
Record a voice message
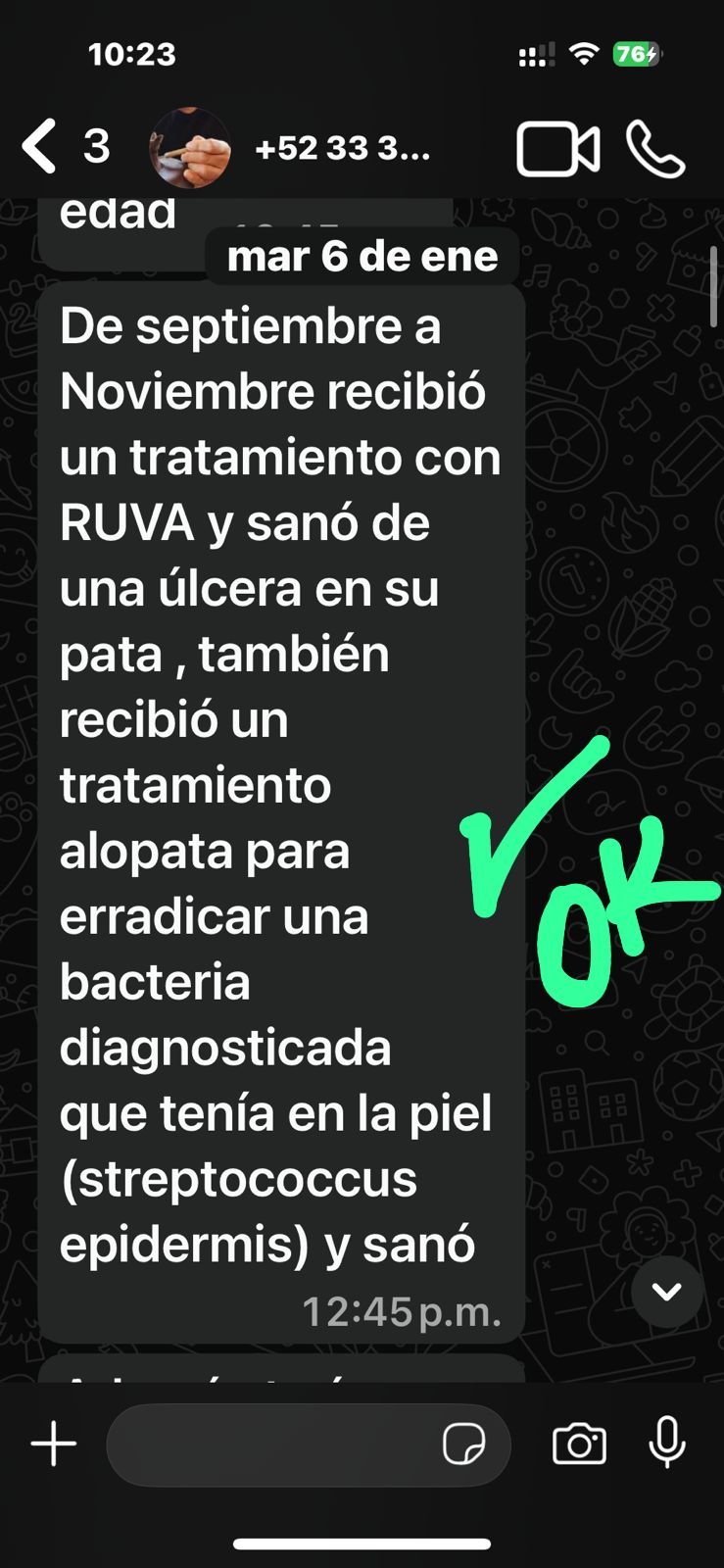click(x=667, y=1443)
